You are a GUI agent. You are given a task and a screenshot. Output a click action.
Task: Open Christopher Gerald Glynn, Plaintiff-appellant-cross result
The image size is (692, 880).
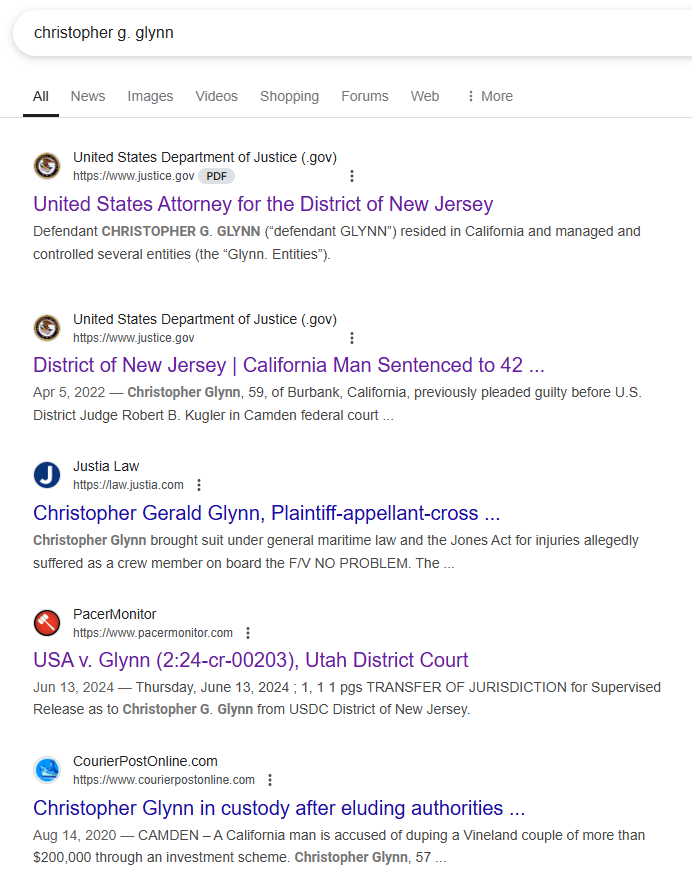[266, 513]
